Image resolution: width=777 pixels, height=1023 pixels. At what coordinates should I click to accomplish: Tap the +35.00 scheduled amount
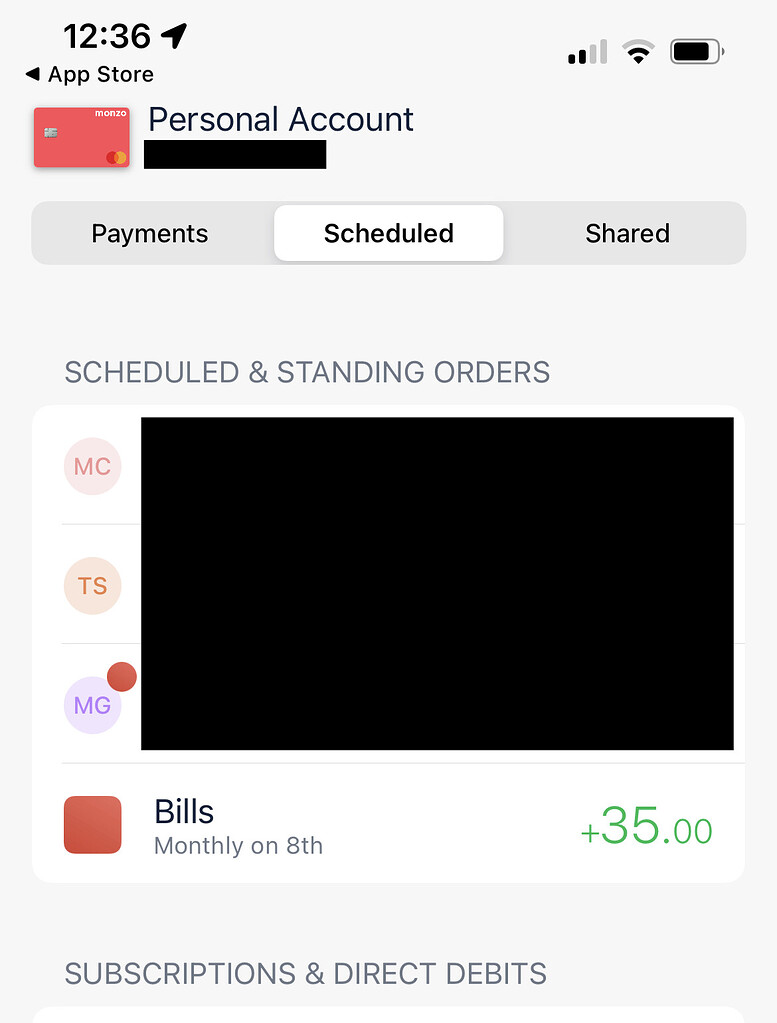[647, 828]
